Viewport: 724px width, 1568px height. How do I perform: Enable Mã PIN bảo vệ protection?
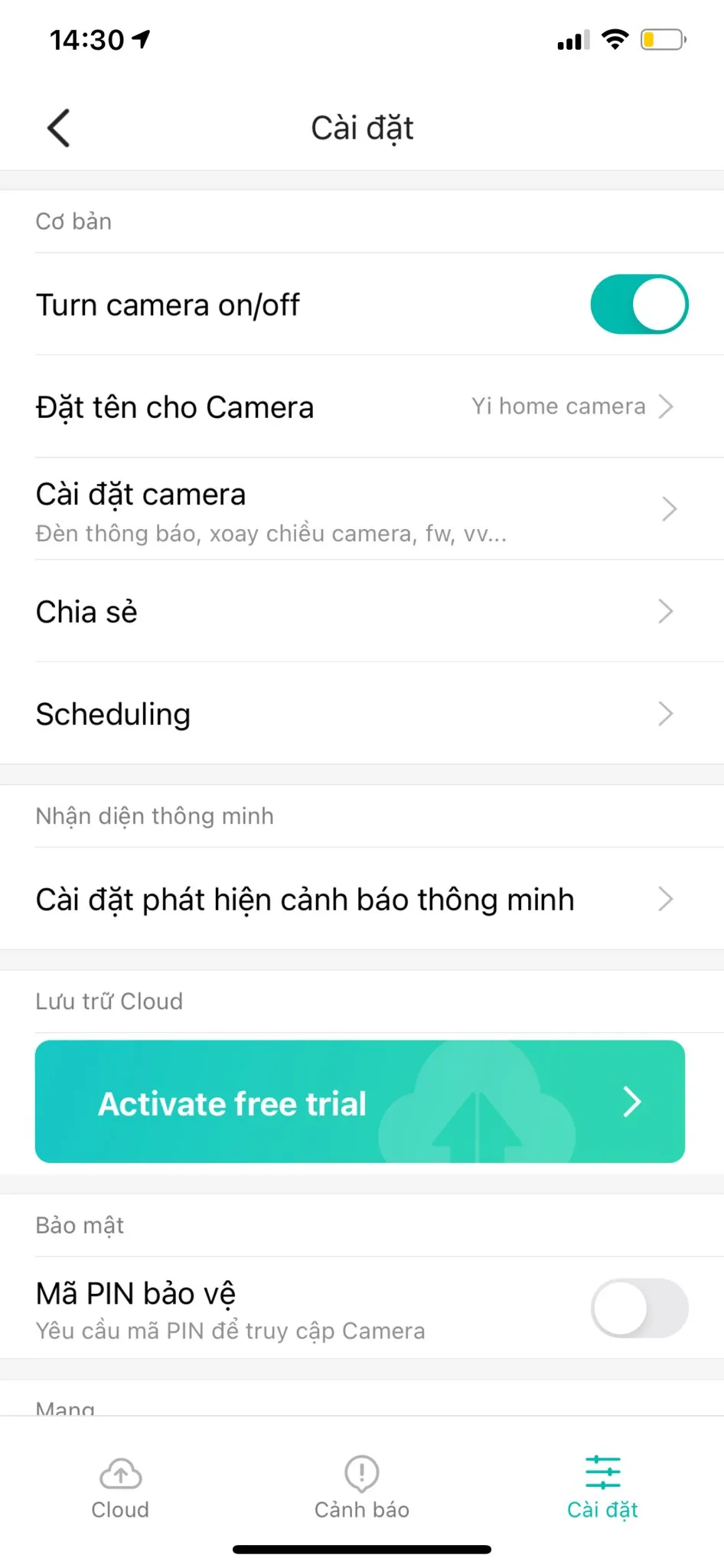(x=639, y=1308)
